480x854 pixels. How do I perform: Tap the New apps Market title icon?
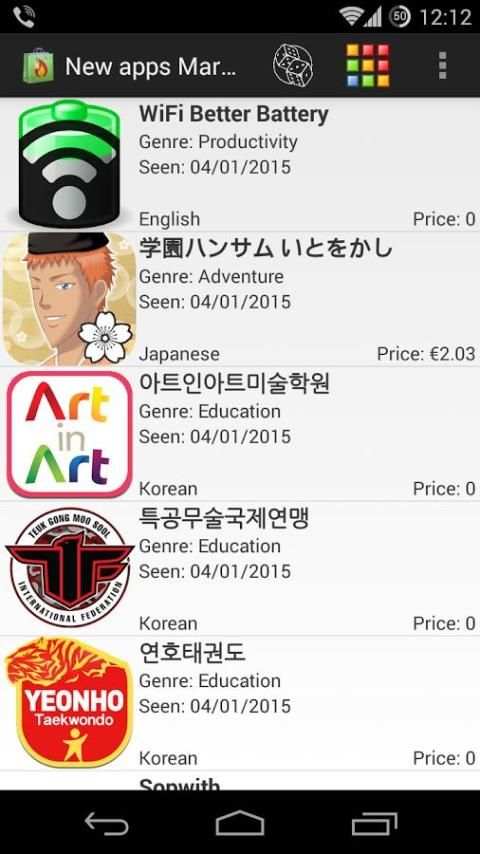pyautogui.click(x=38, y=66)
